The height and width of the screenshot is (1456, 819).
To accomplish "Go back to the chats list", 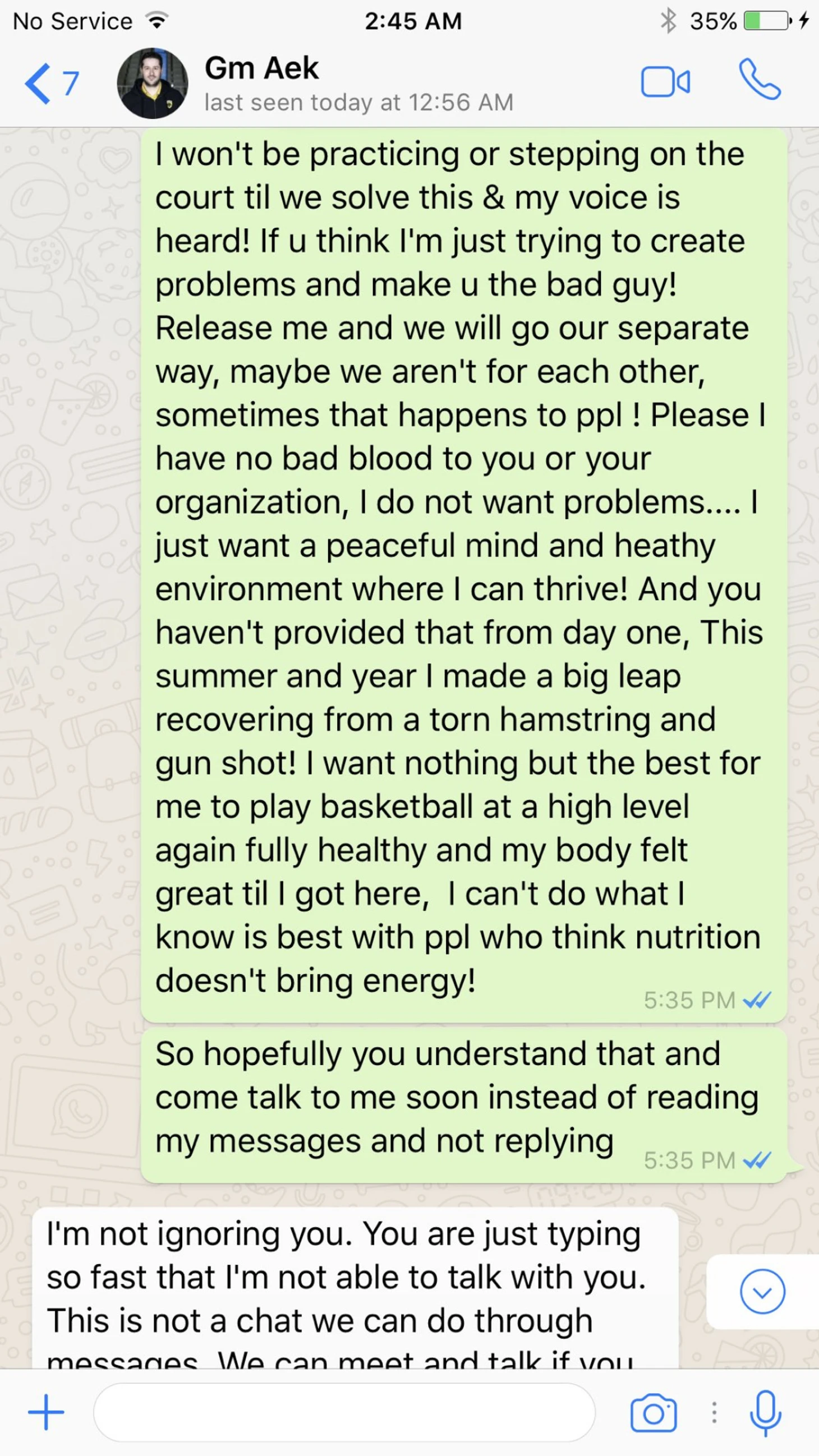I will coord(50,84).
